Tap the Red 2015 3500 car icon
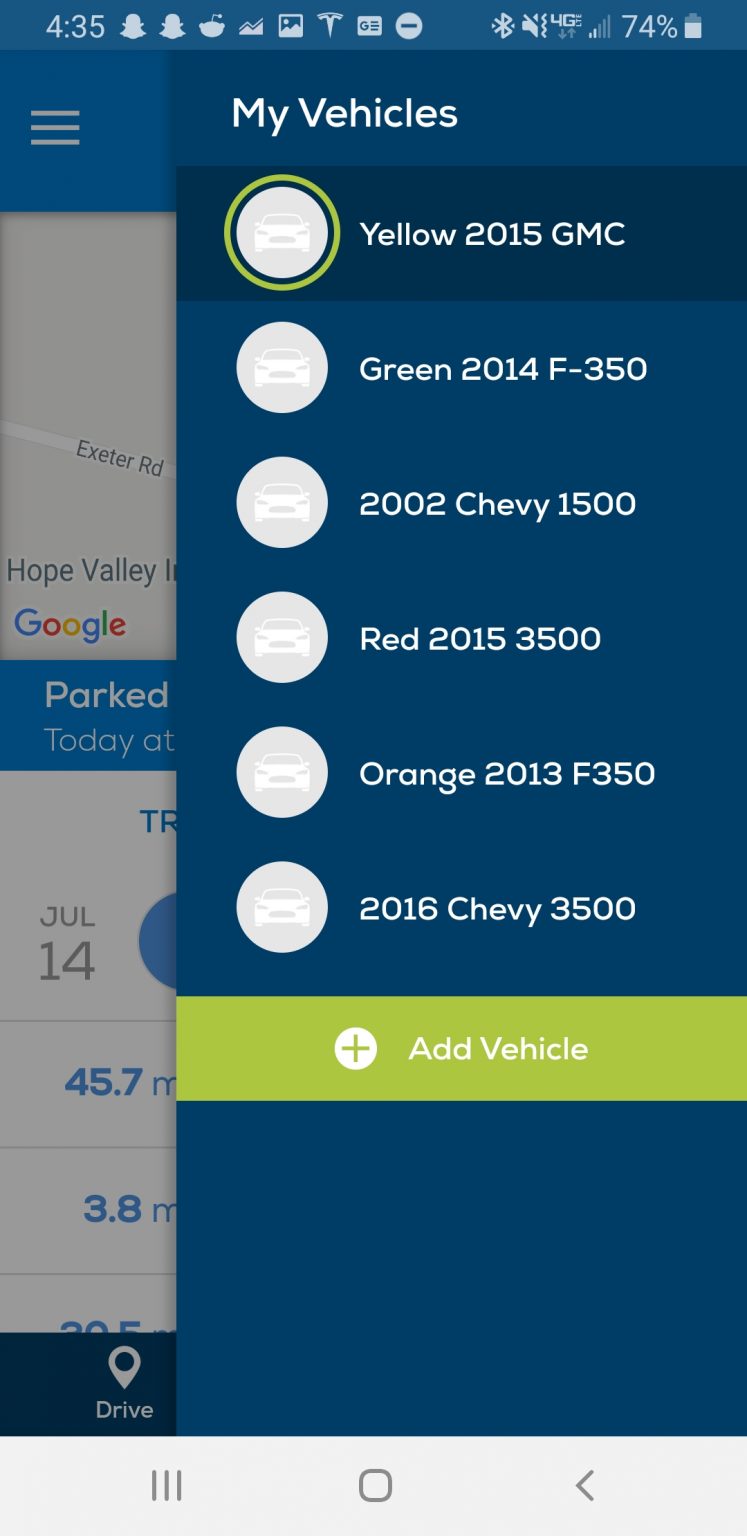 click(x=281, y=637)
